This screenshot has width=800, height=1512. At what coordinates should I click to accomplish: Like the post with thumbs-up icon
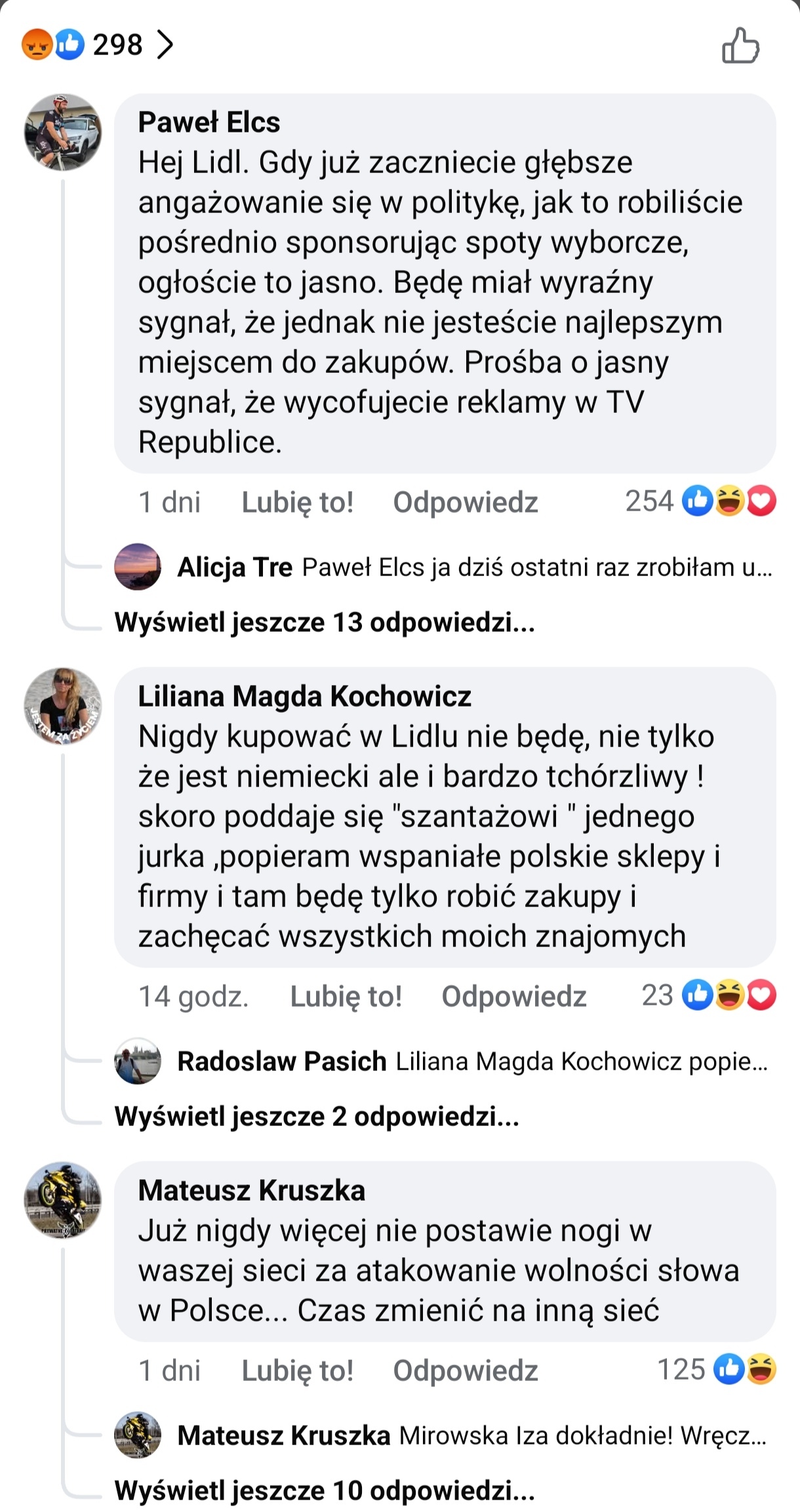(740, 46)
